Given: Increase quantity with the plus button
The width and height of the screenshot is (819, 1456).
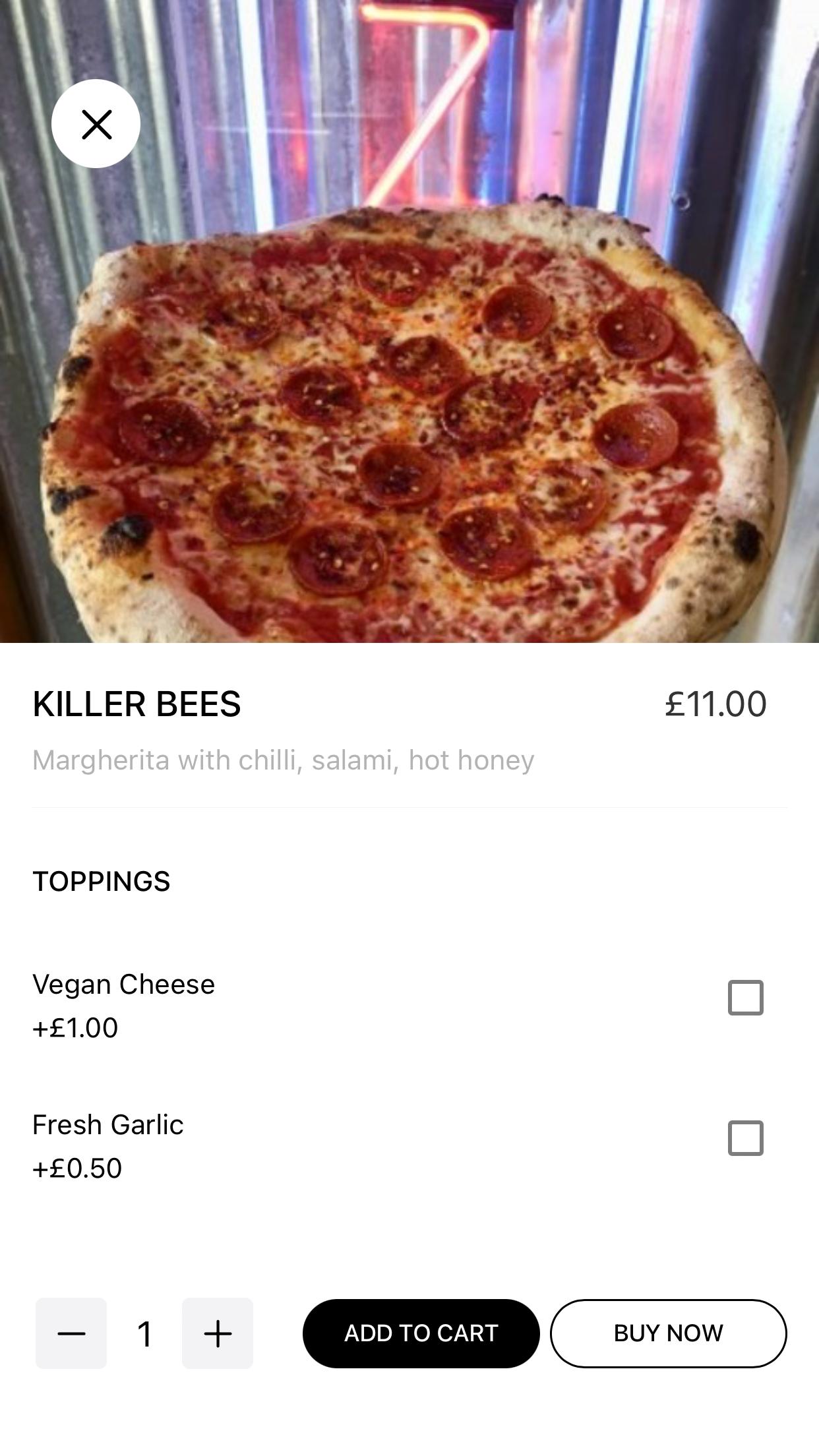Looking at the screenshot, I should pyautogui.click(x=218, y=1333).
